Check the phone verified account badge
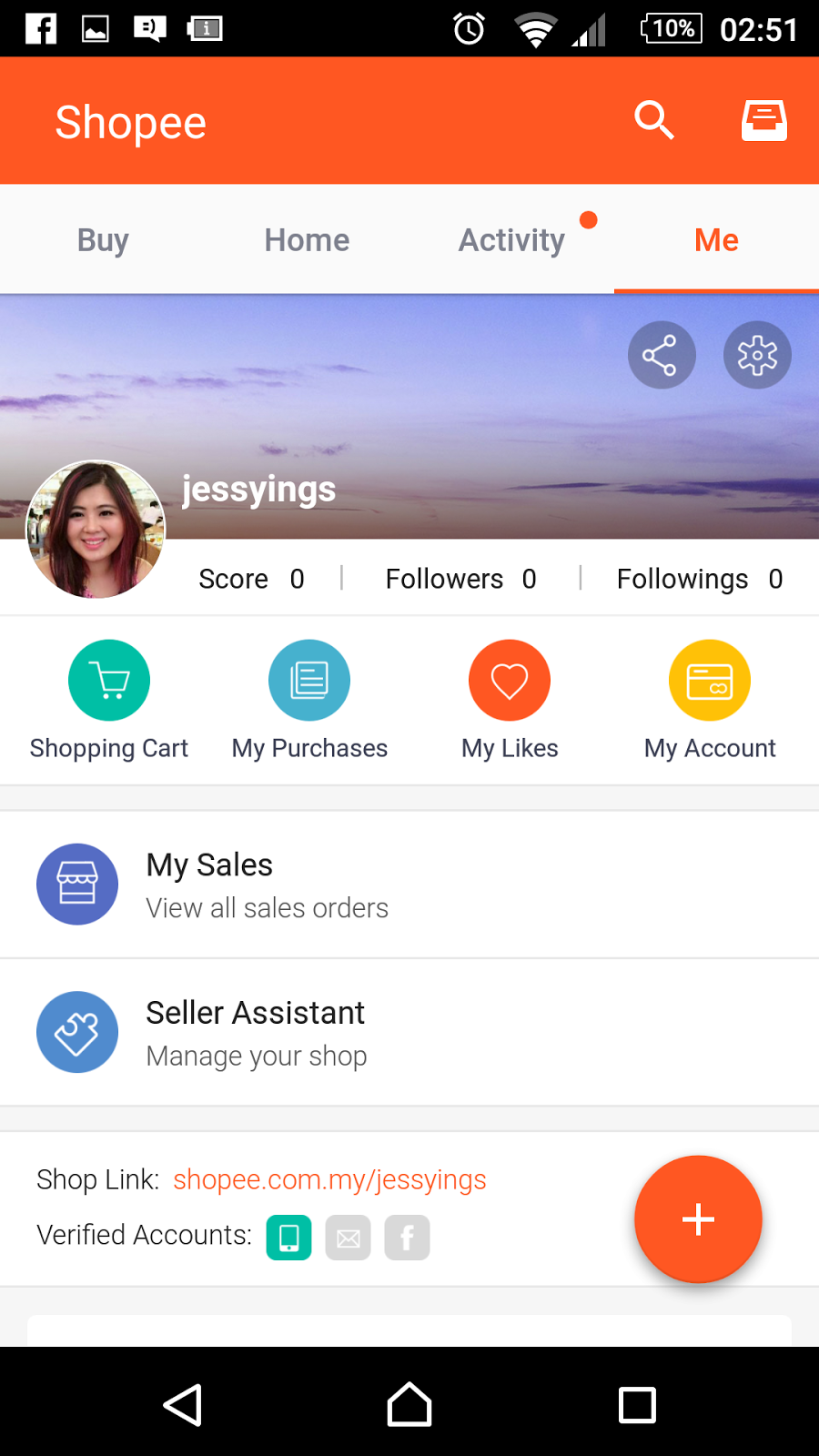 [288, 1238]
